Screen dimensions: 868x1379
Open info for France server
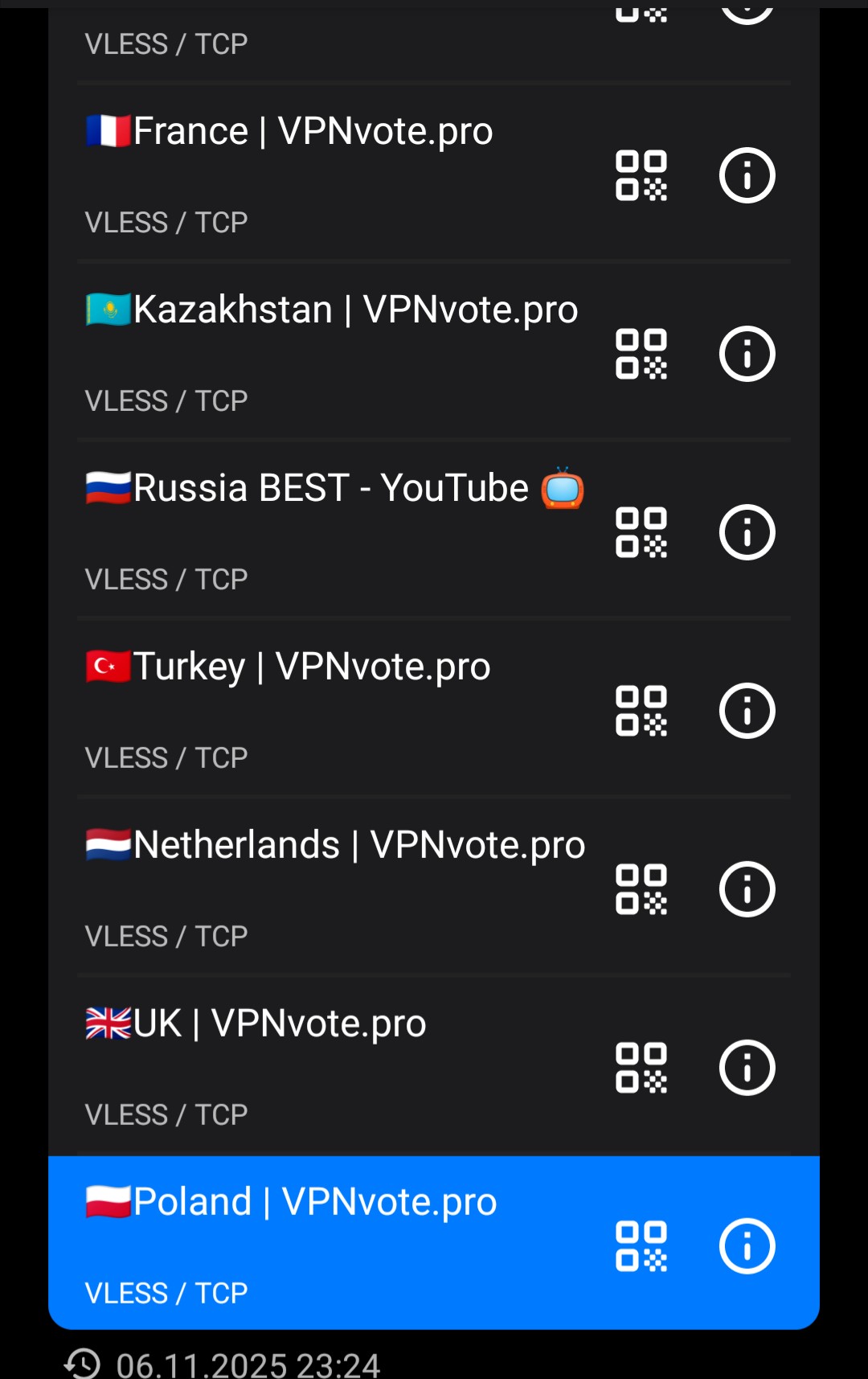pos(747,175)
